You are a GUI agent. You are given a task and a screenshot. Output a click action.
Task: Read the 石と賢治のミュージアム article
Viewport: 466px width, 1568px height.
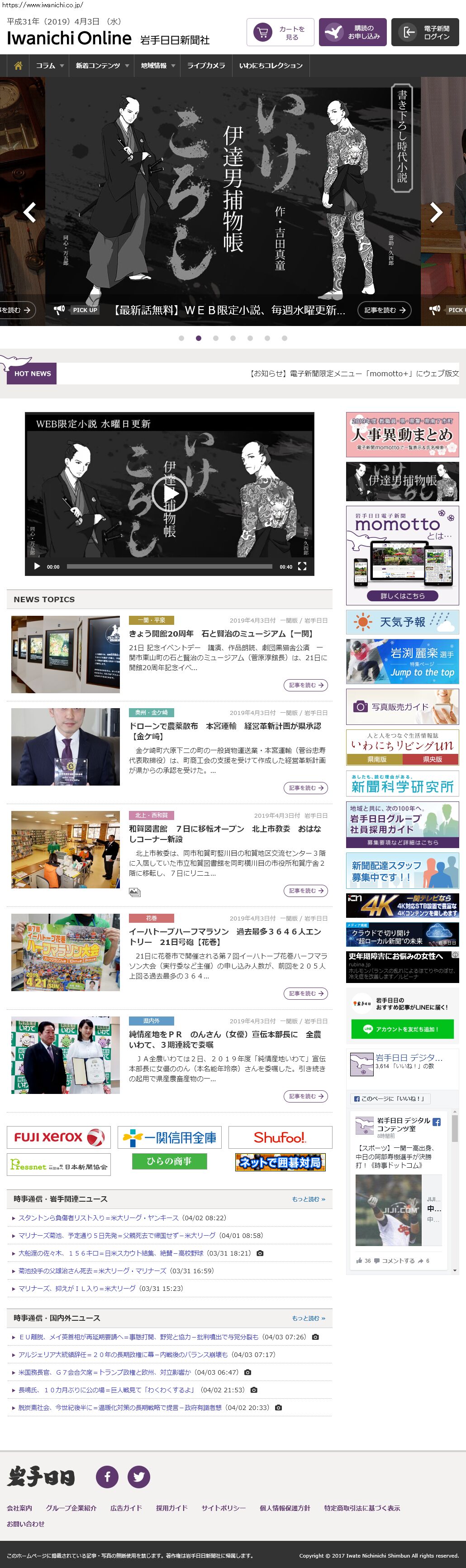coord(221,633)
